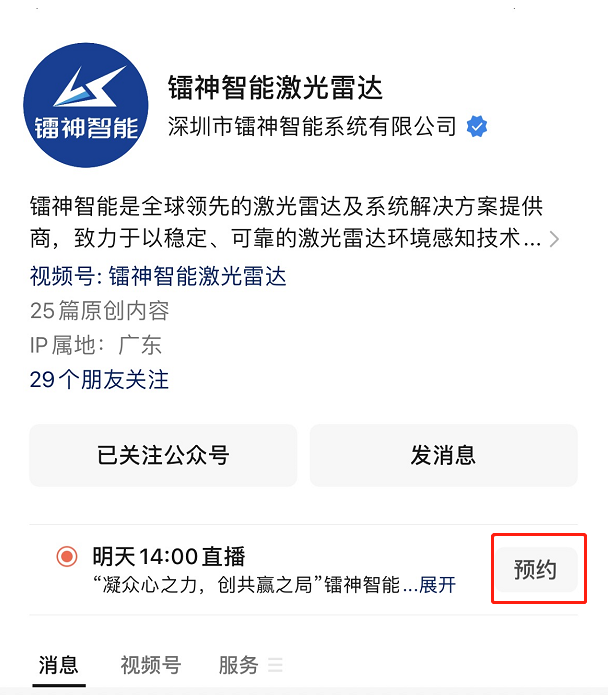Open the 视频号 镭神智能激光雷达 link
The height and width of the screenshot is (695, 608).
point(158,276)
